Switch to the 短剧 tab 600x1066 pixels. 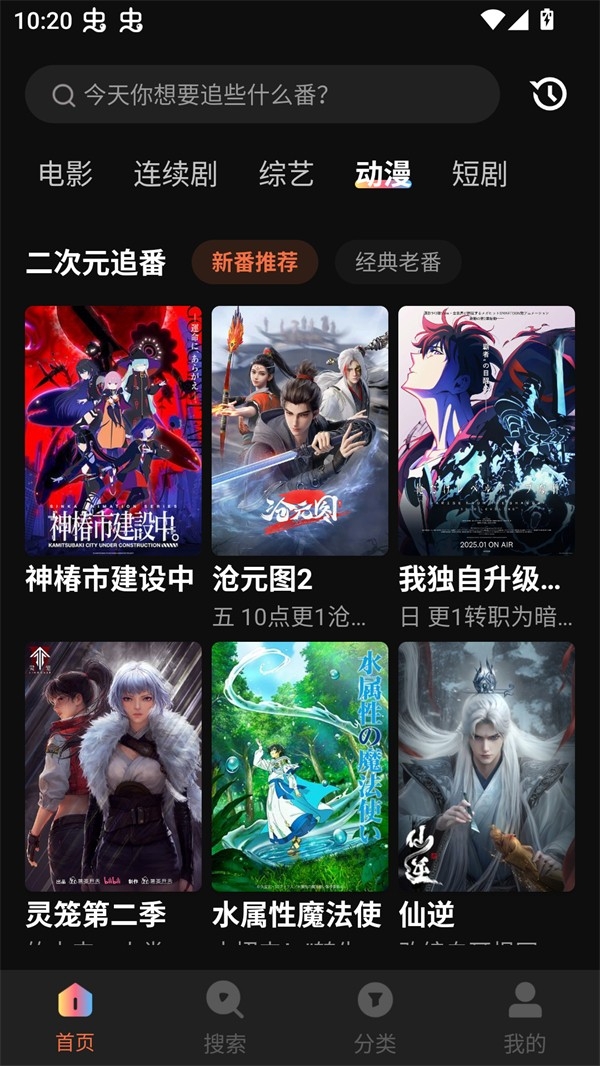tap(479, 174)
